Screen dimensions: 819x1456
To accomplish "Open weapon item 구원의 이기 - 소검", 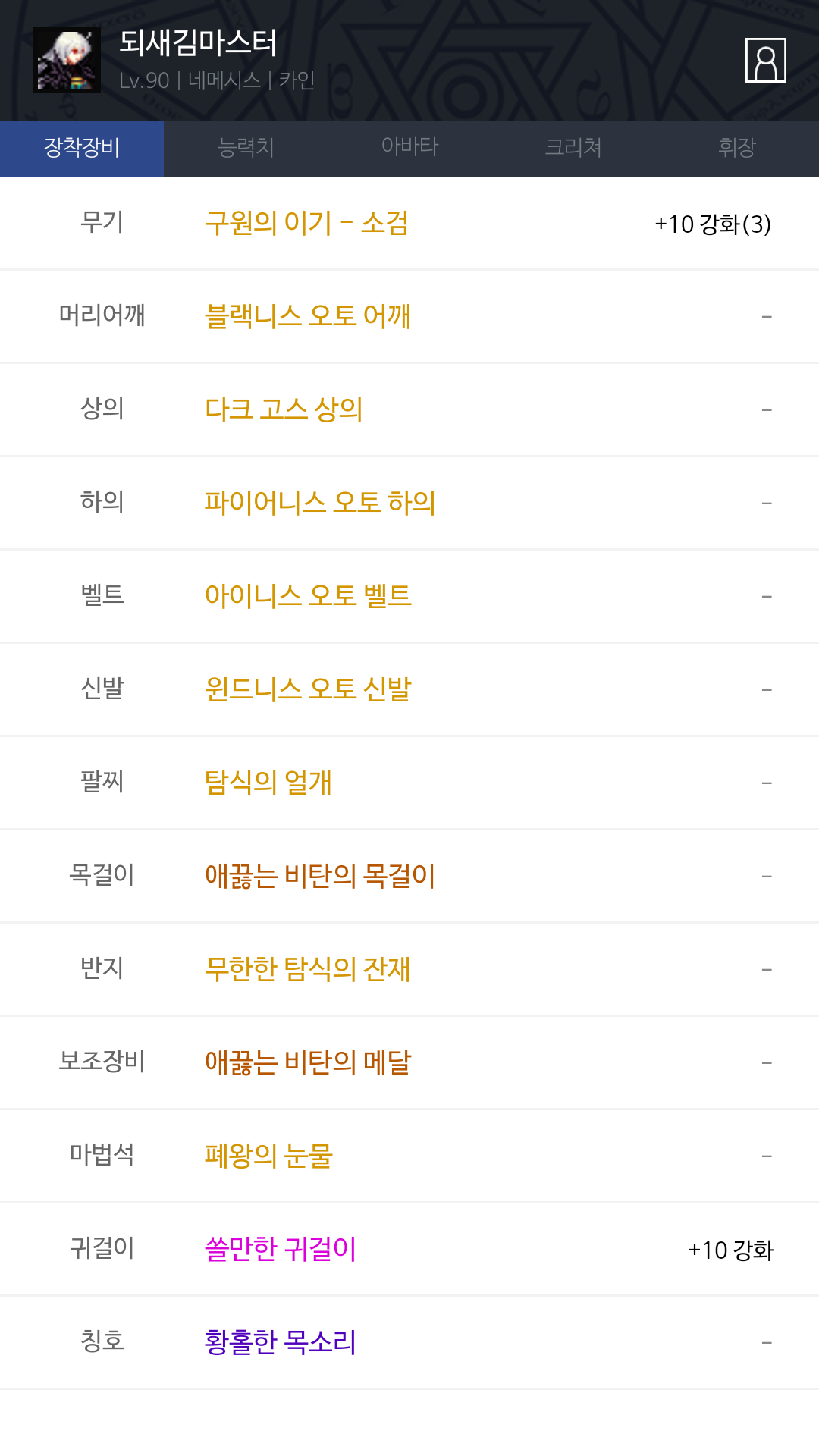I will pos(307,223).
